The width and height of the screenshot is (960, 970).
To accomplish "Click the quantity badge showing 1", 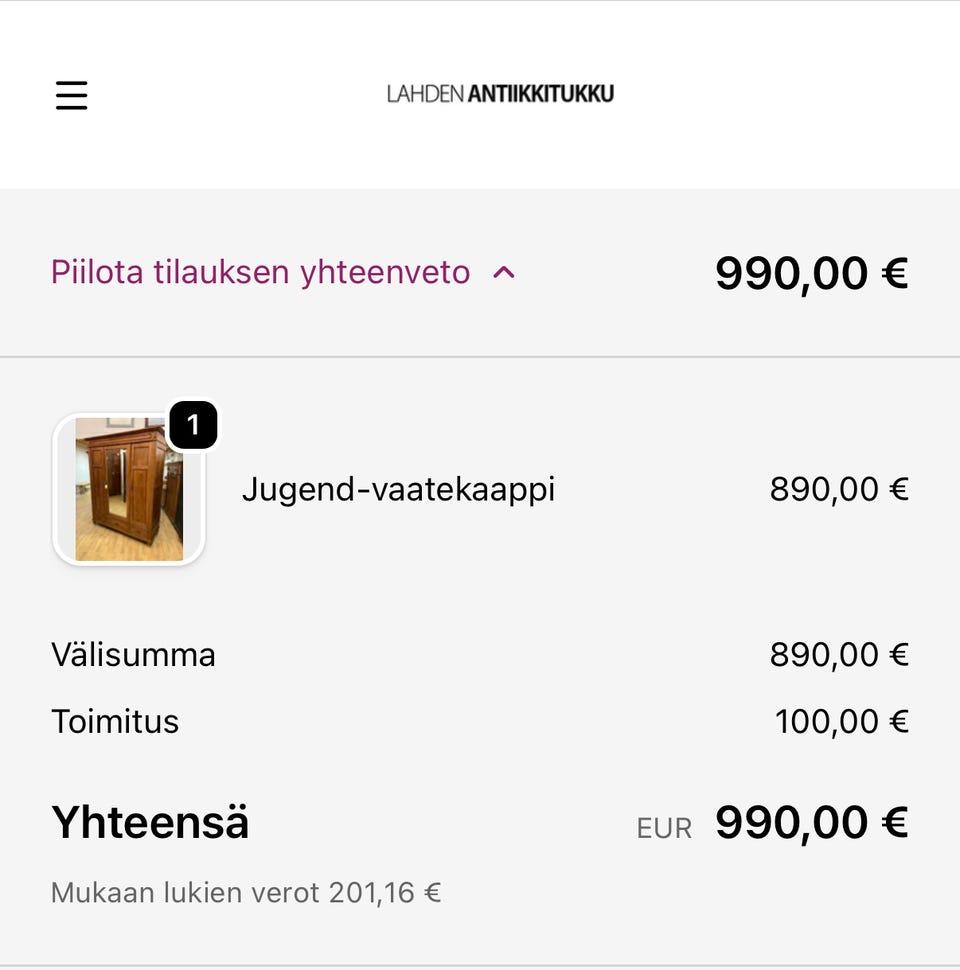I will [x=193, y=424].
